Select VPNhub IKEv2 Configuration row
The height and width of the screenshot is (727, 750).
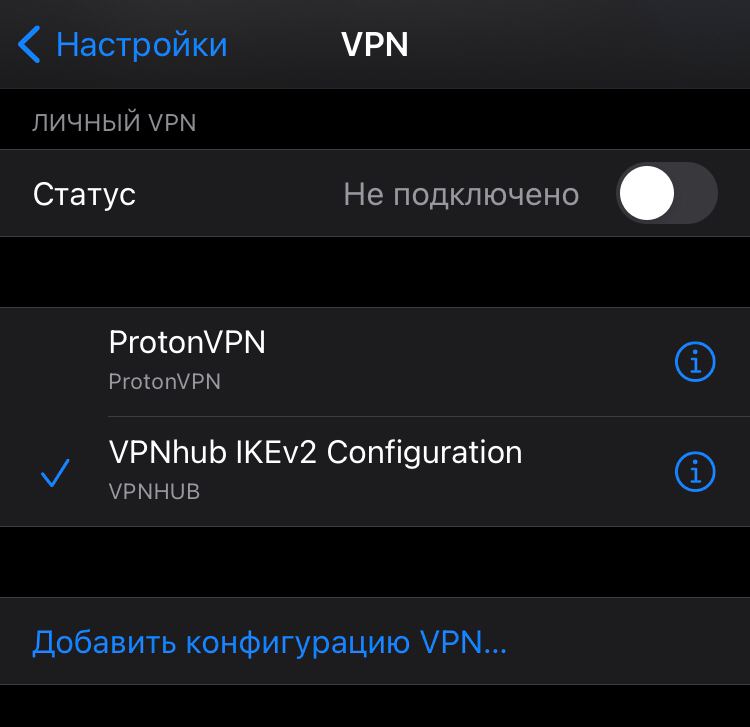coord(314,470)
